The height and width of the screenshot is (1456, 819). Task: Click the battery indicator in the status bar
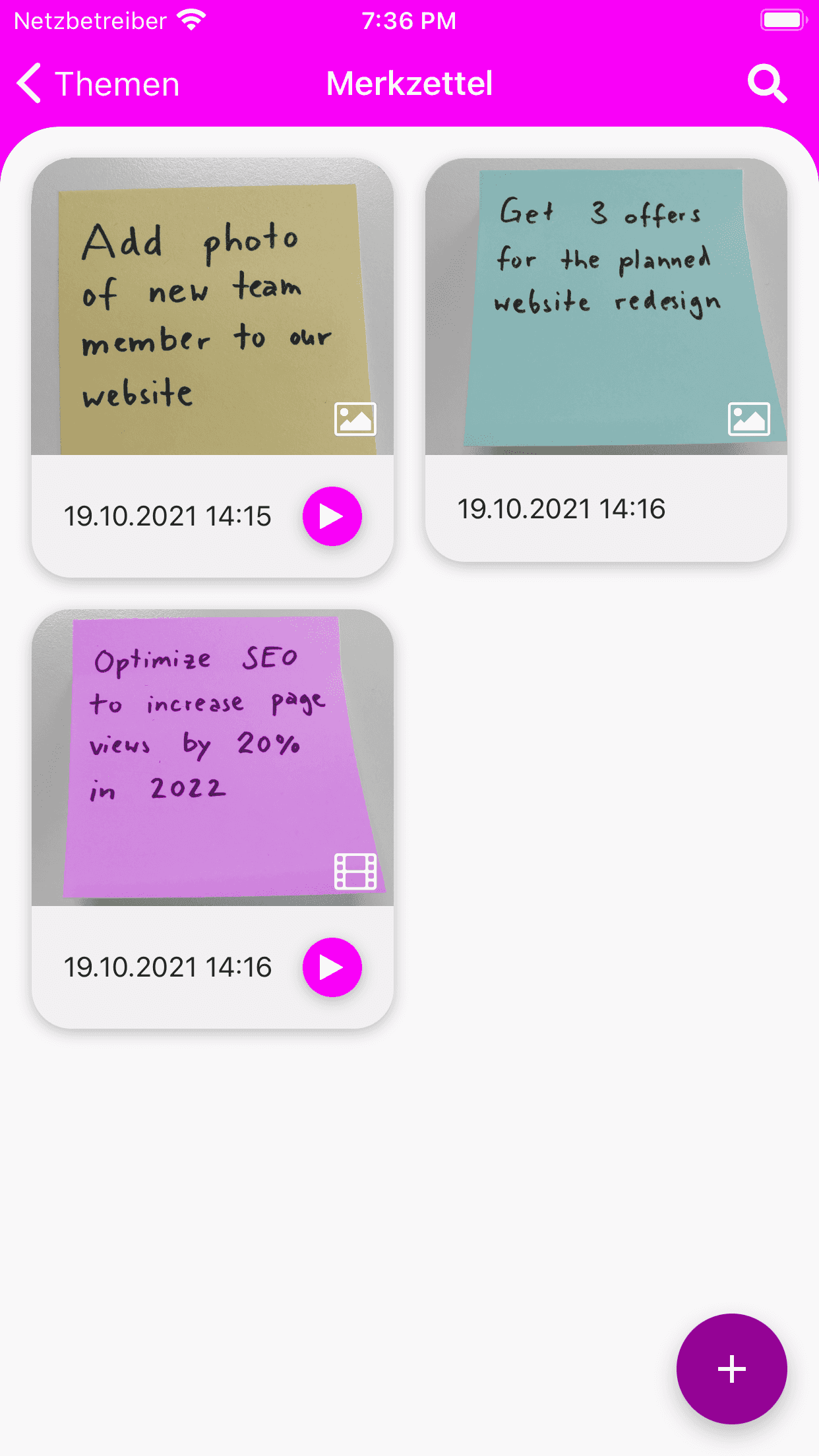[783, 19]
